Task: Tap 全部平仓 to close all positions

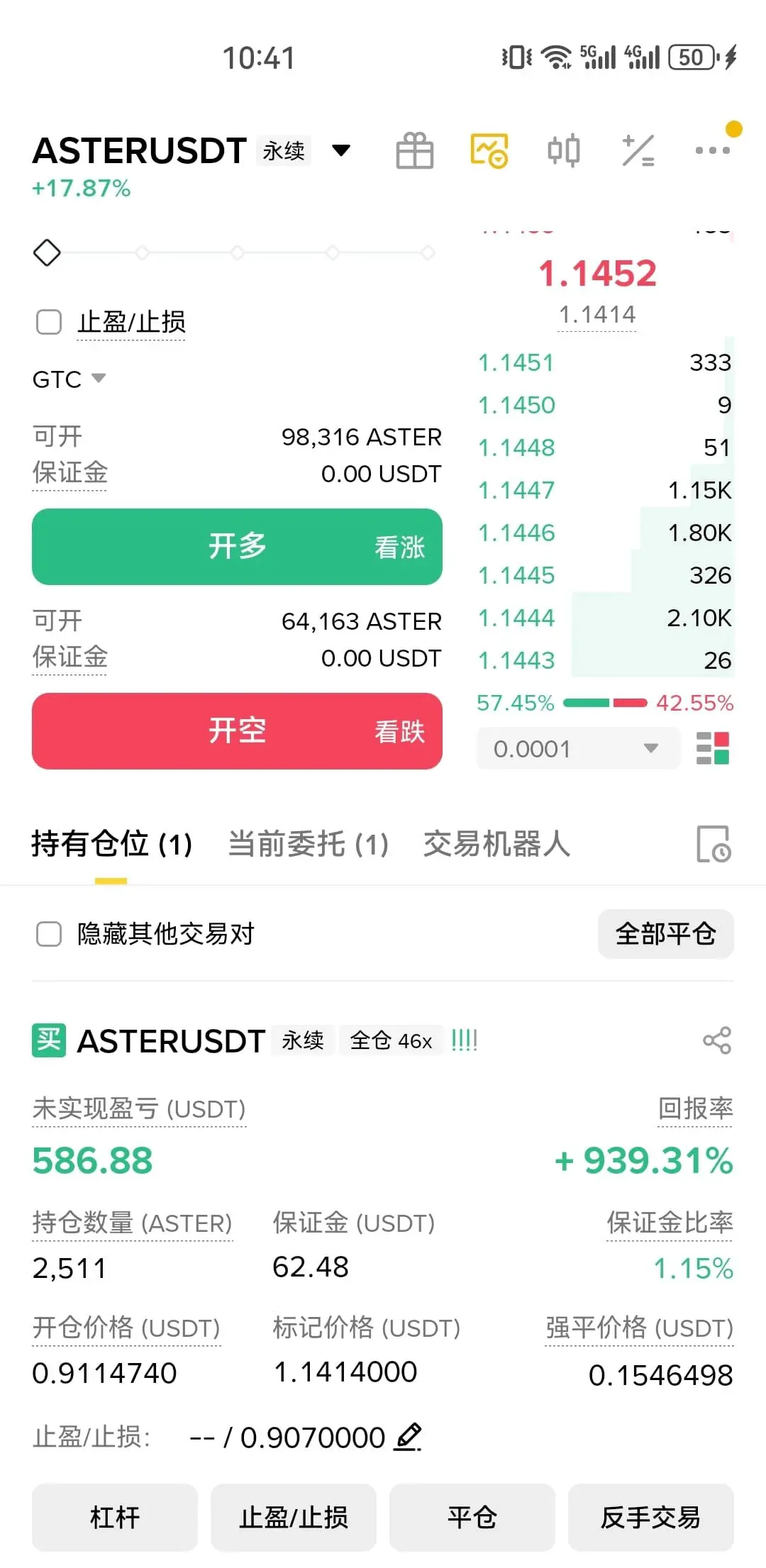Action: (x=665, y=934)
